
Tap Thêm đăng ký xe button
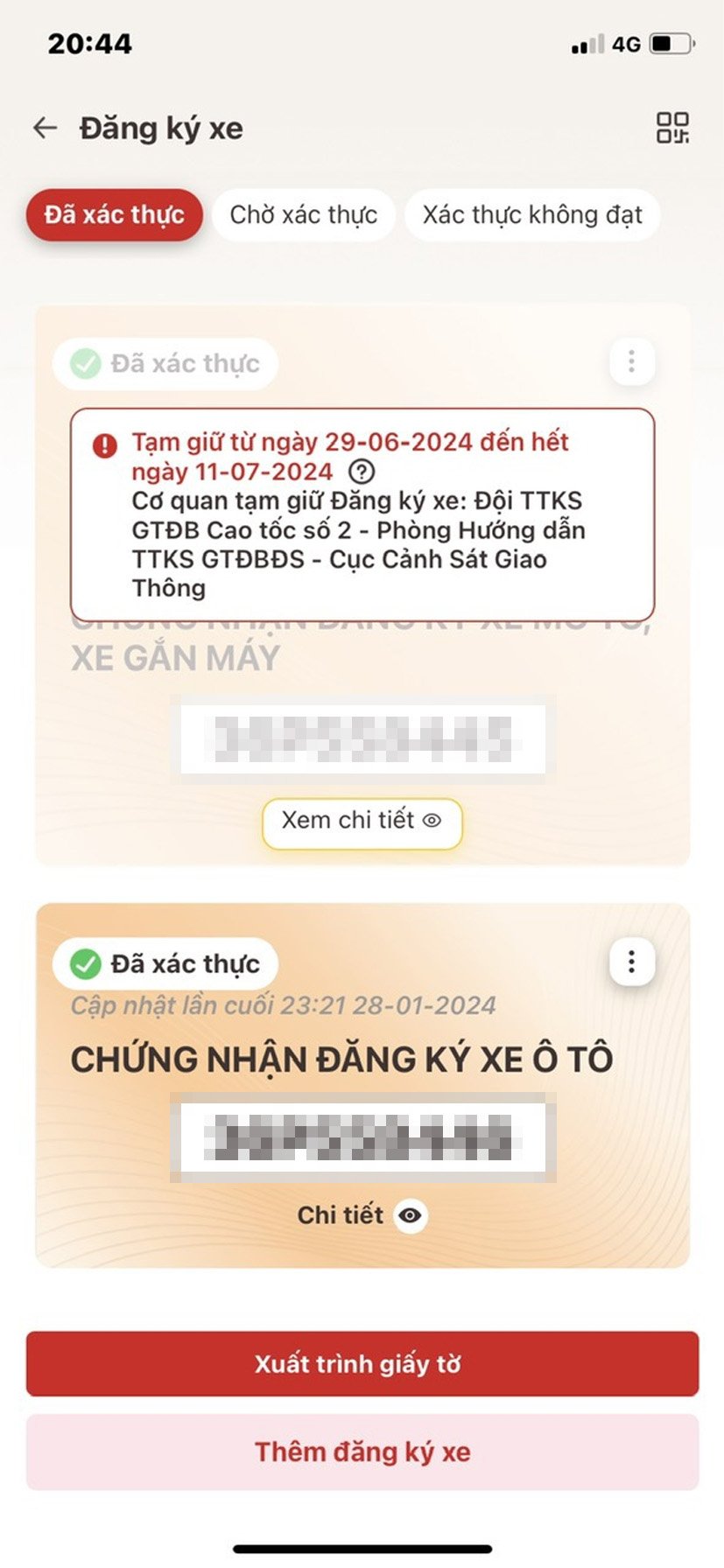pyautogui.click(x=362, y=1452)
